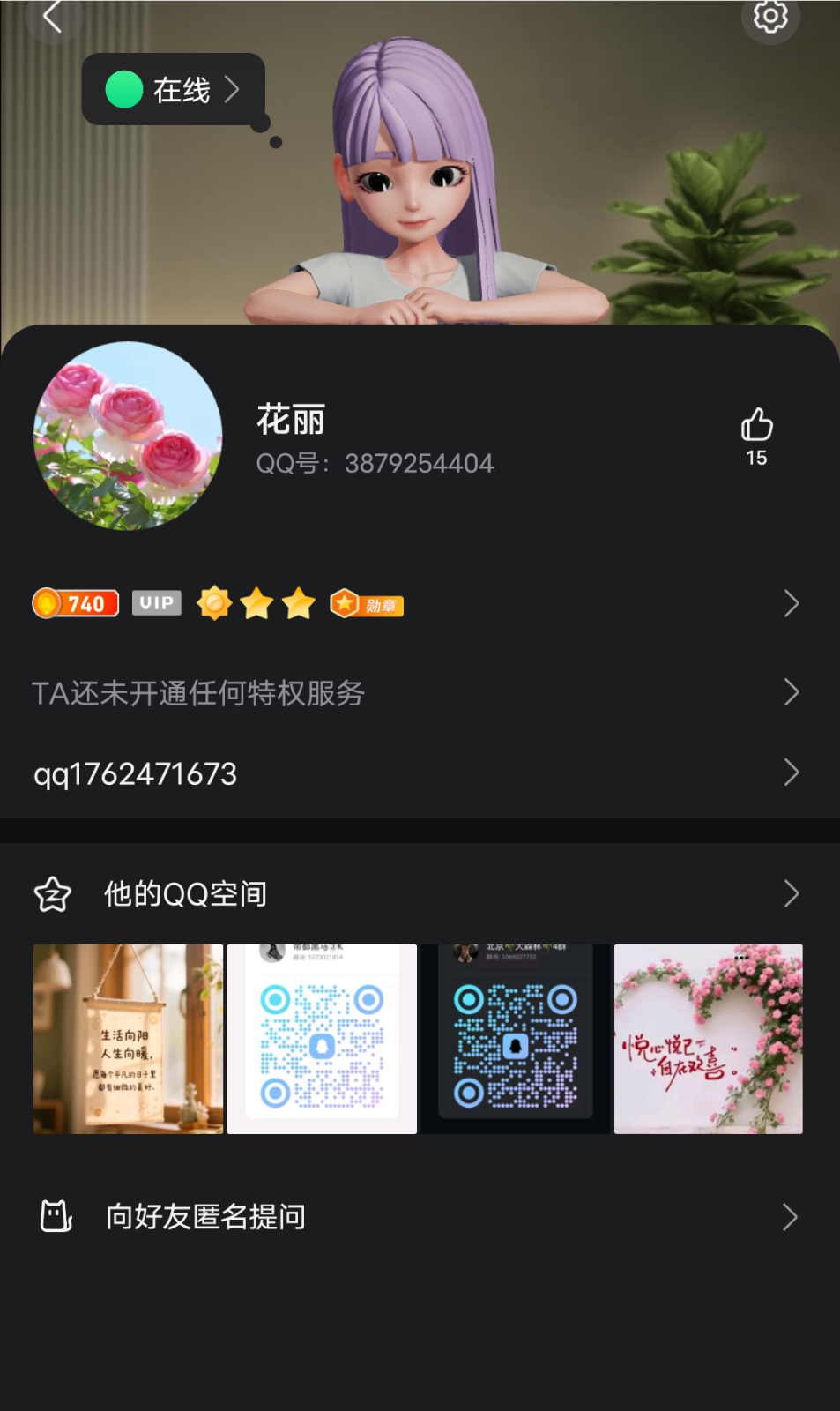
Task: Select the 向好友匿名提问 entry
Action: click(204, 1216)
